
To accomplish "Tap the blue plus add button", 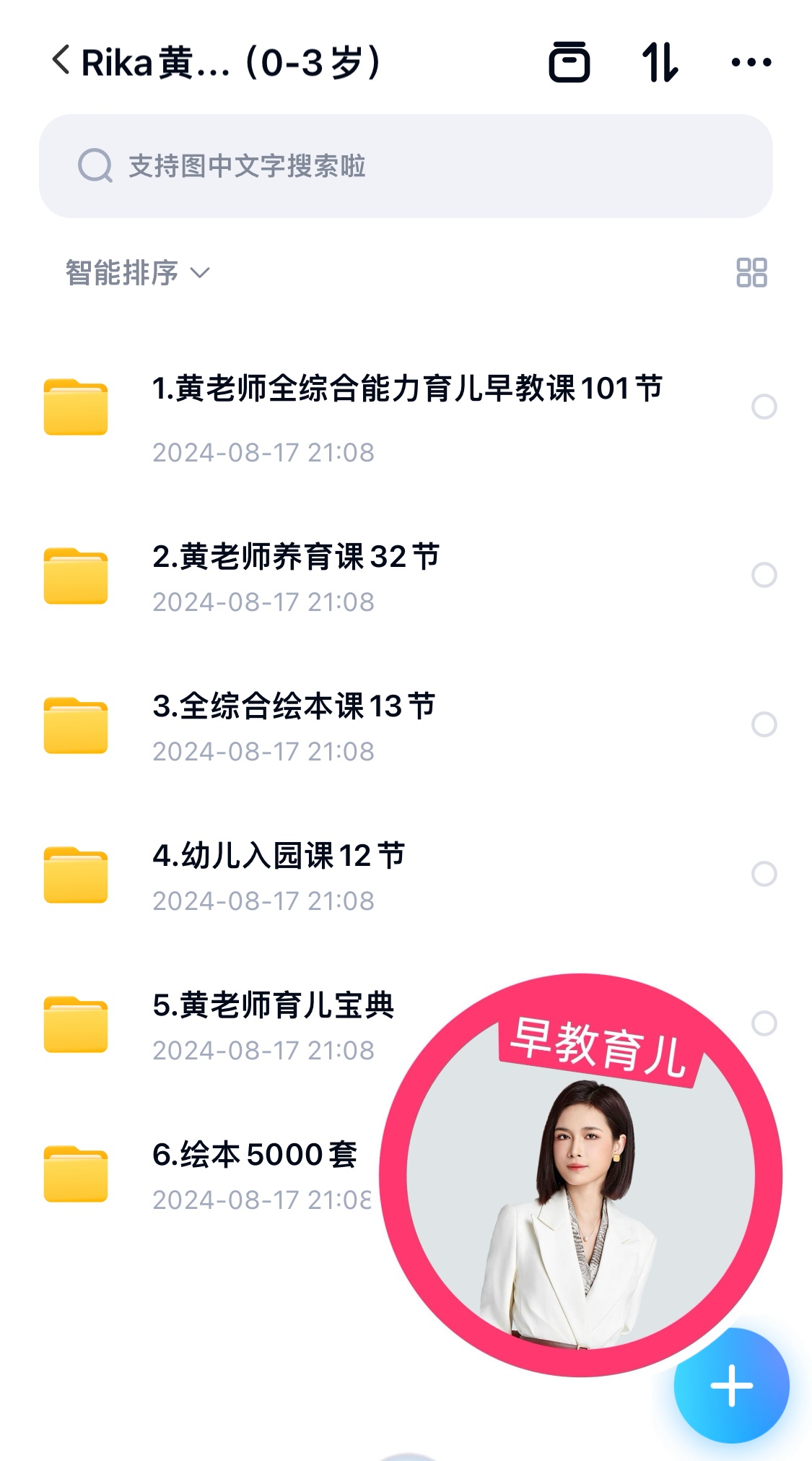I will coord(730,1385).
